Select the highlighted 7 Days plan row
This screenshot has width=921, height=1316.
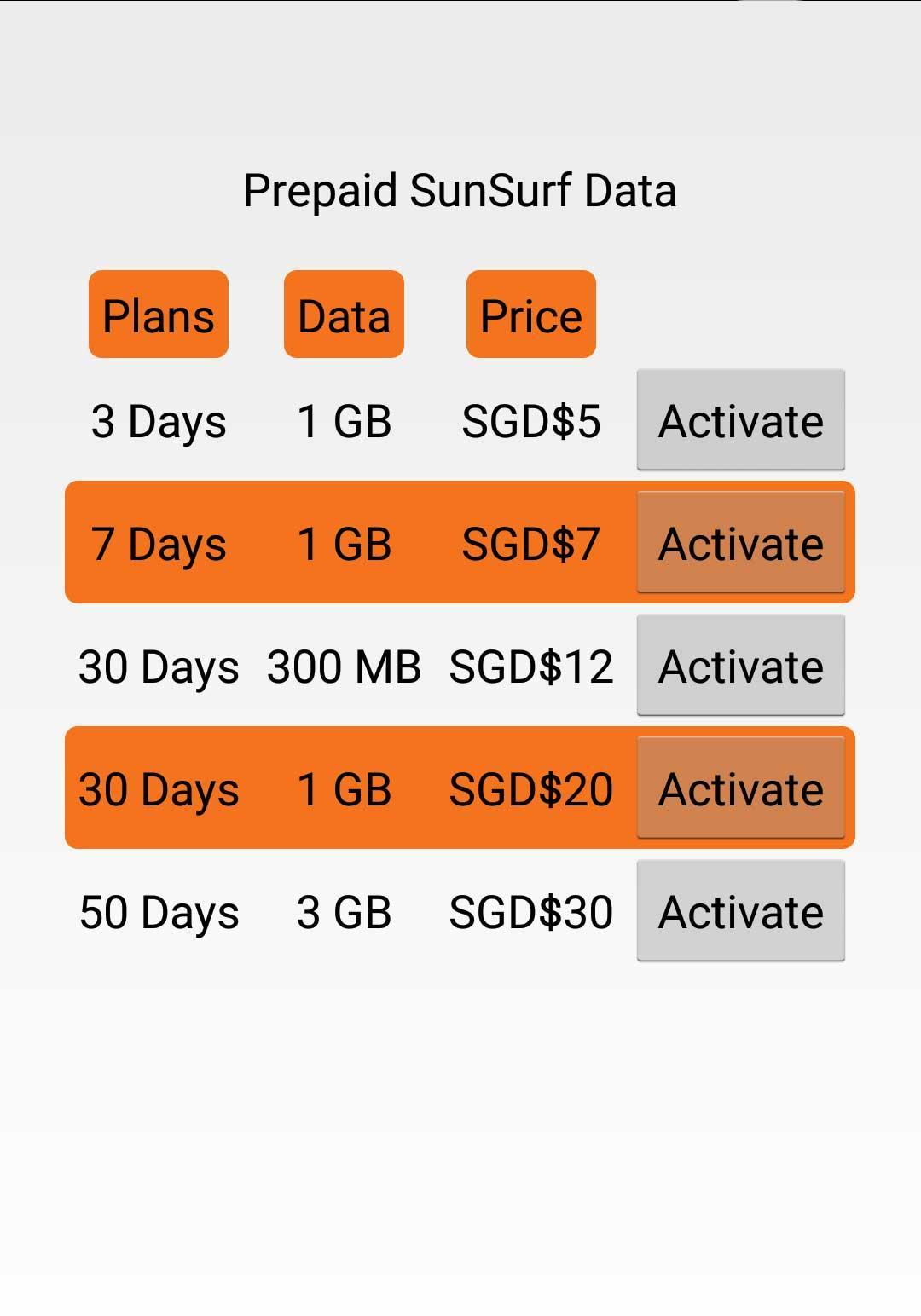point(341,543)
